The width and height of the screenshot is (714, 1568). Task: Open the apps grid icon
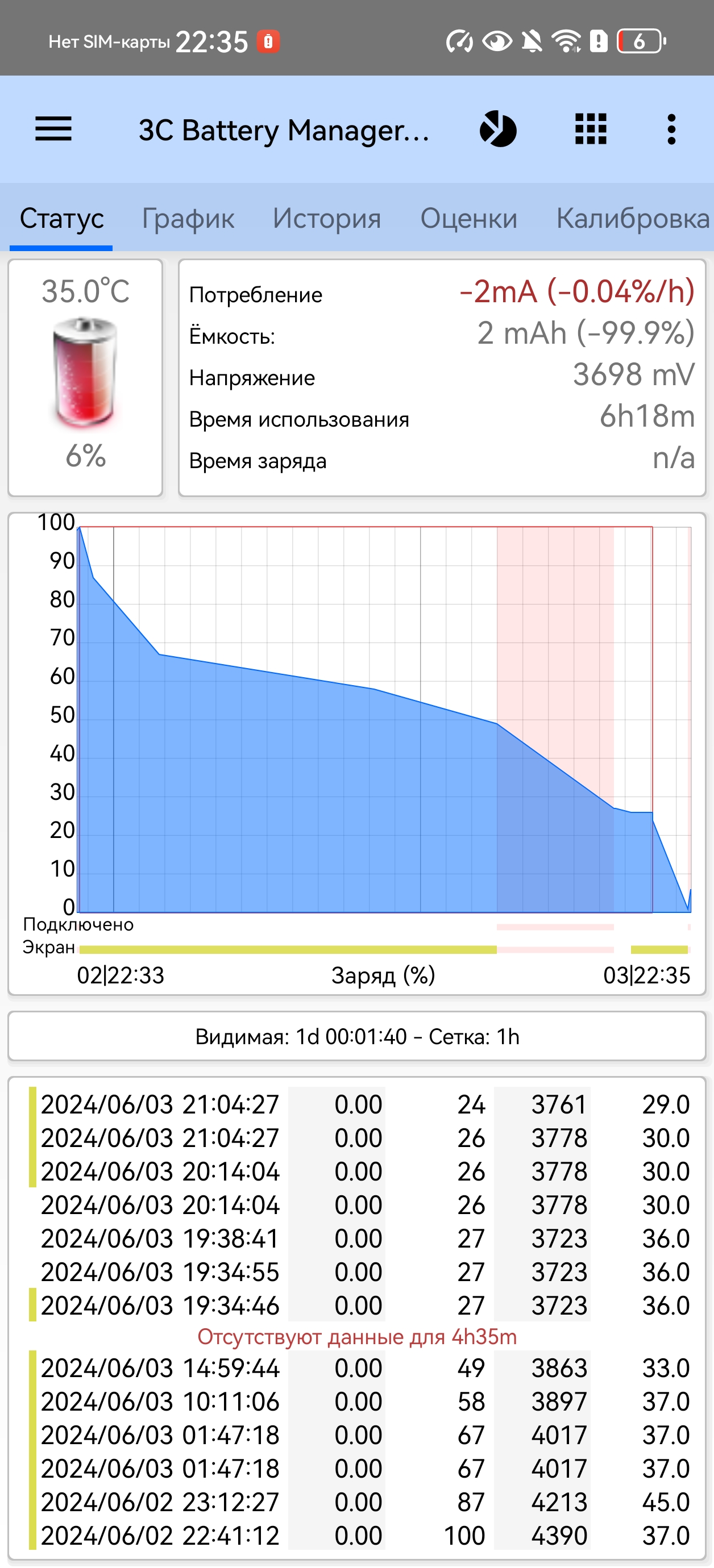click(x=590, y=129)
